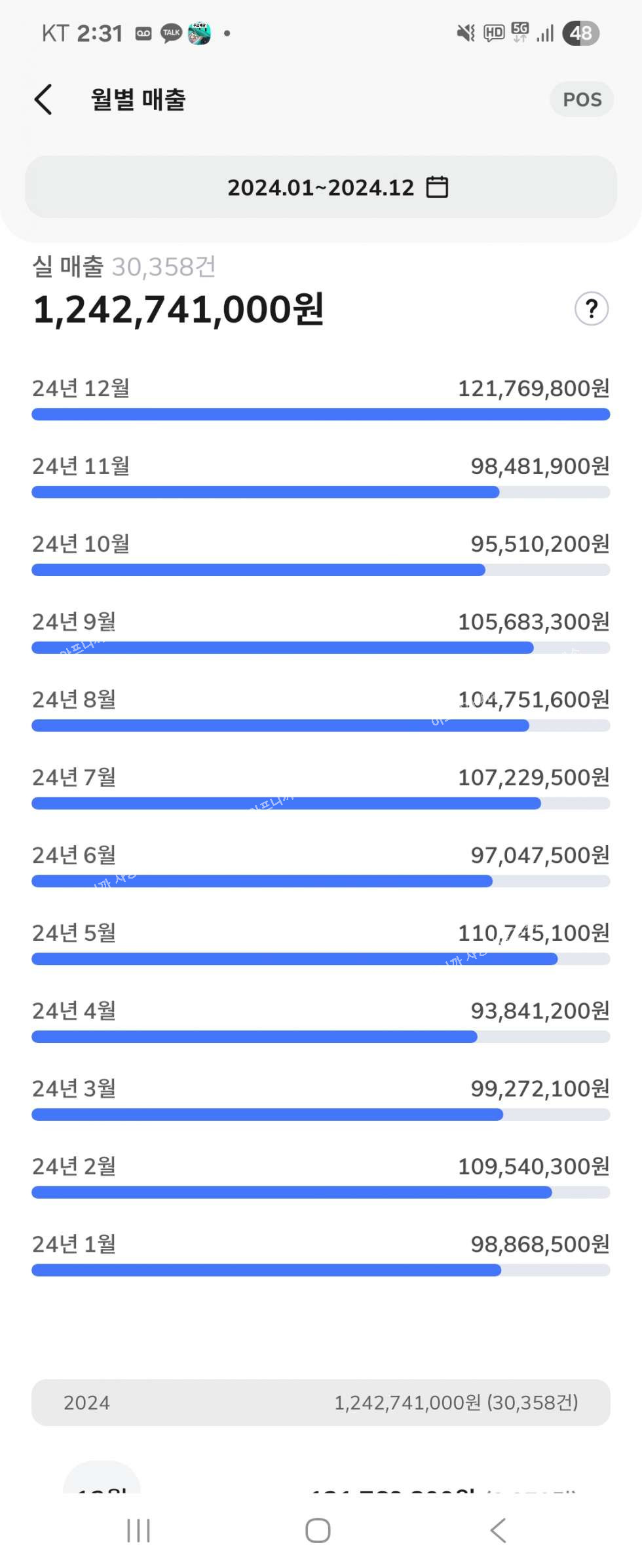
Task: Tap the POS button
Action: pos(582,100)
